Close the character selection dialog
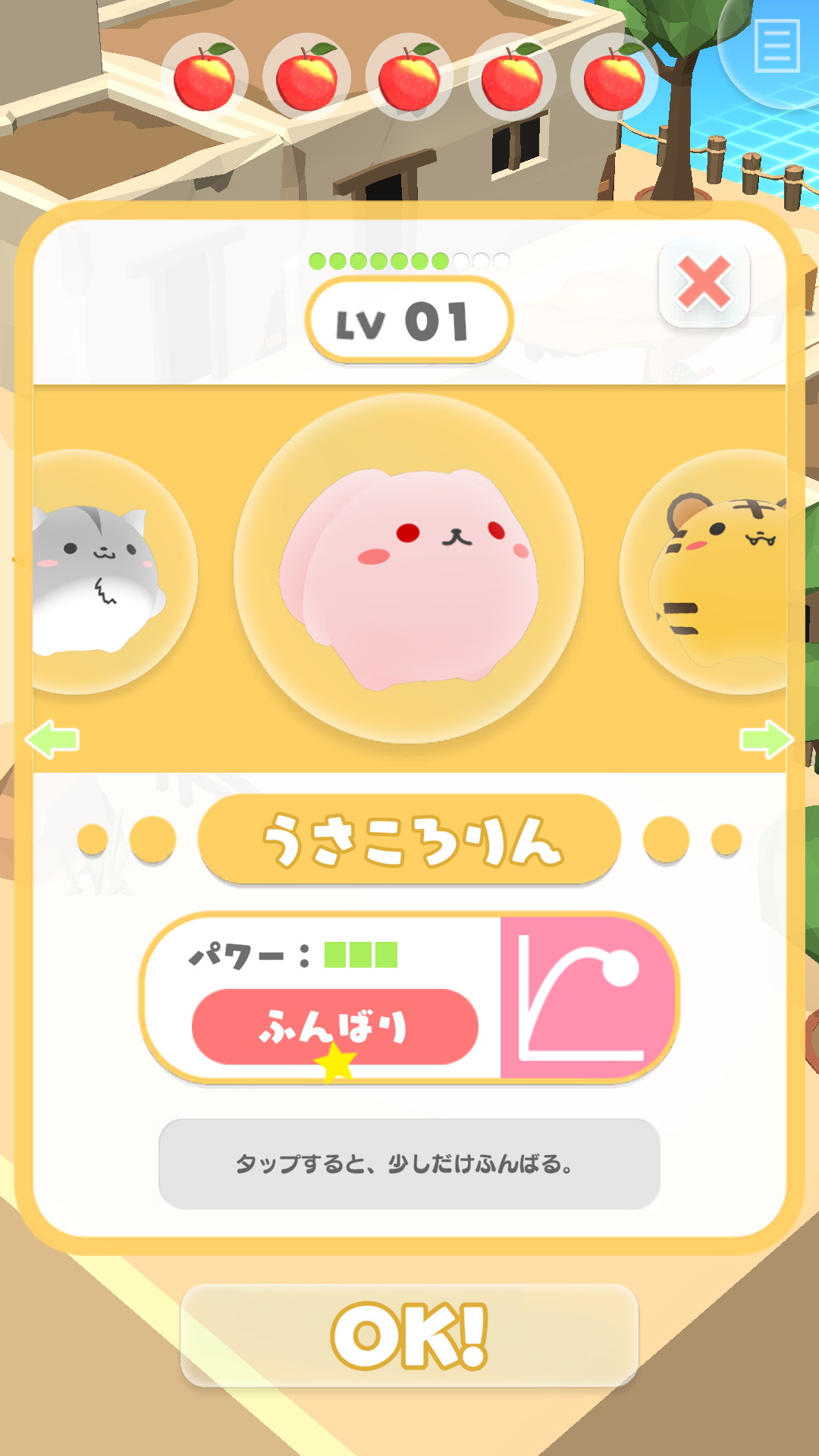819x1456 pixels. tap(704, 284)
